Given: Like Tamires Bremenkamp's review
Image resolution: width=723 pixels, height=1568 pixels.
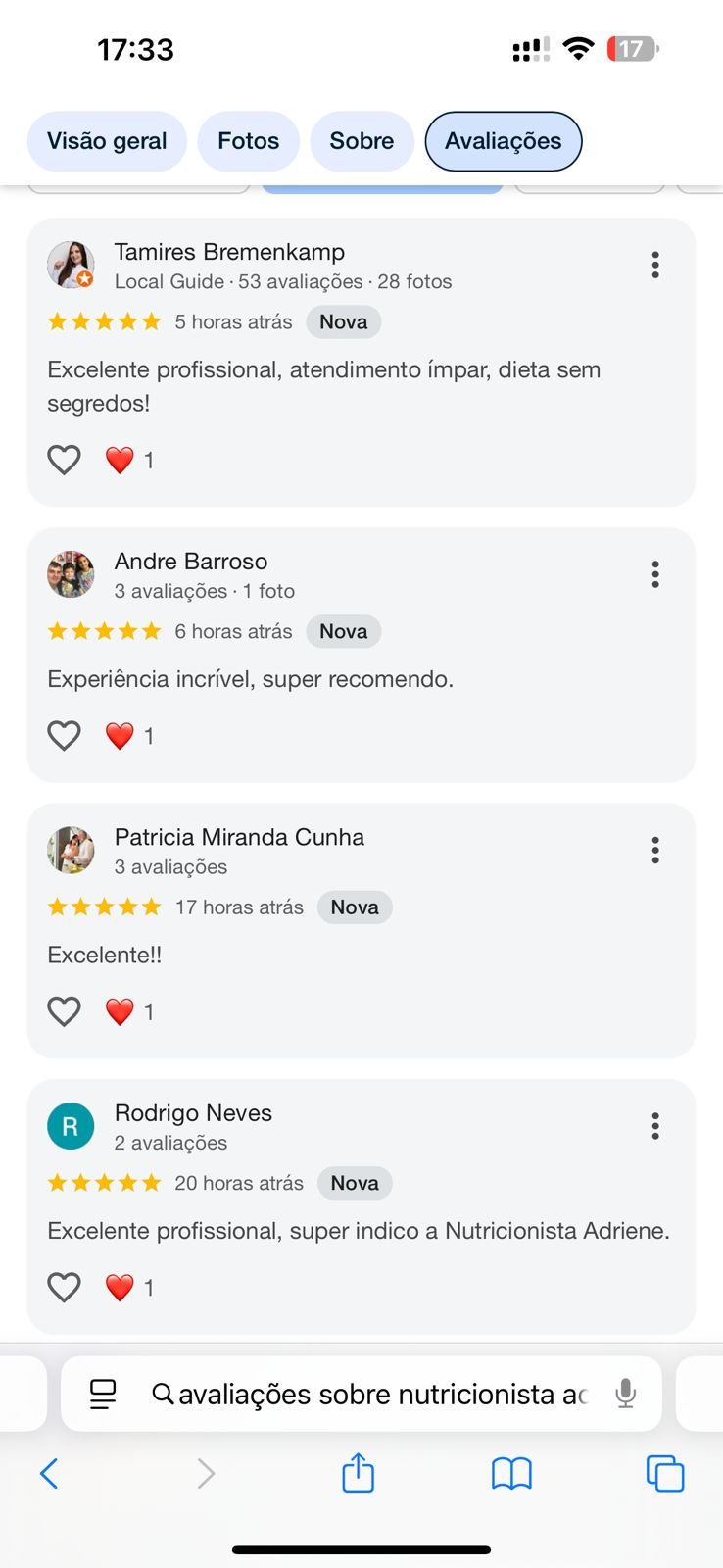Looking at the screenshot, I should [x=65, y=460].
